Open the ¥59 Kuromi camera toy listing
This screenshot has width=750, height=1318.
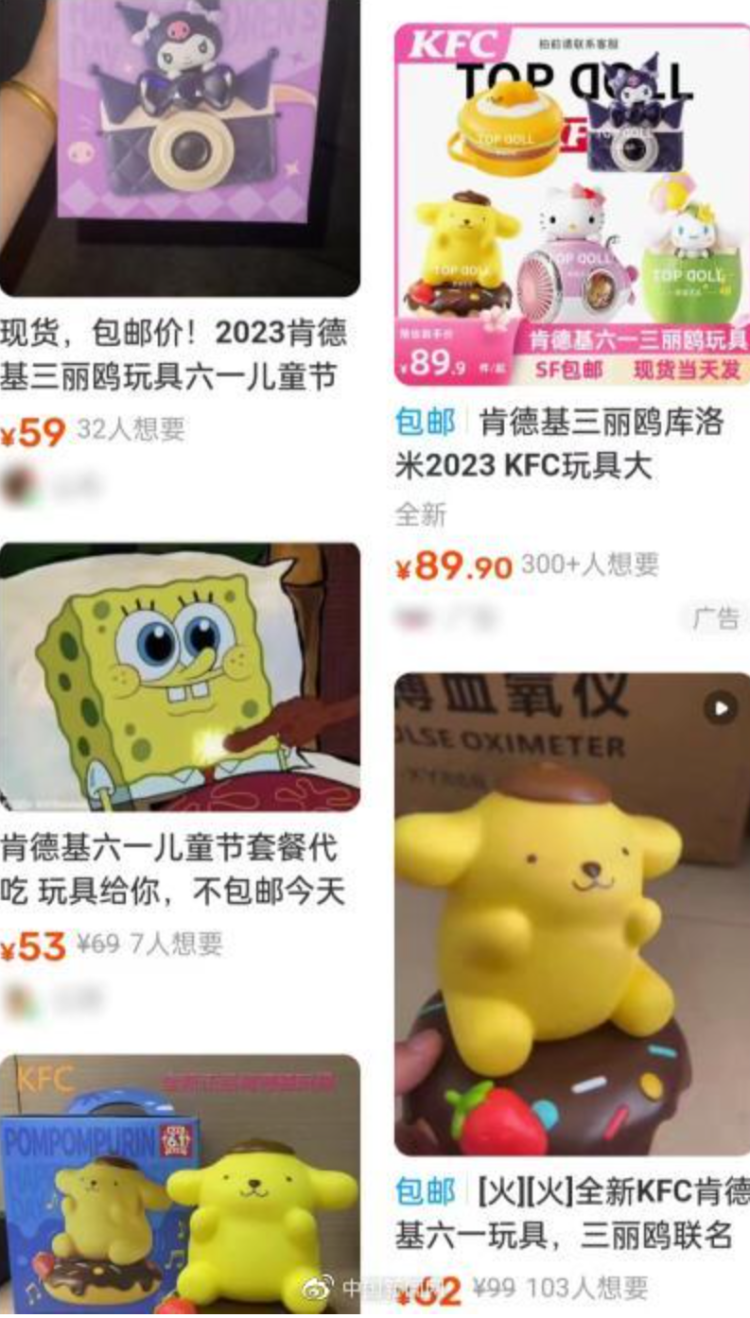(x=180, y=150)
